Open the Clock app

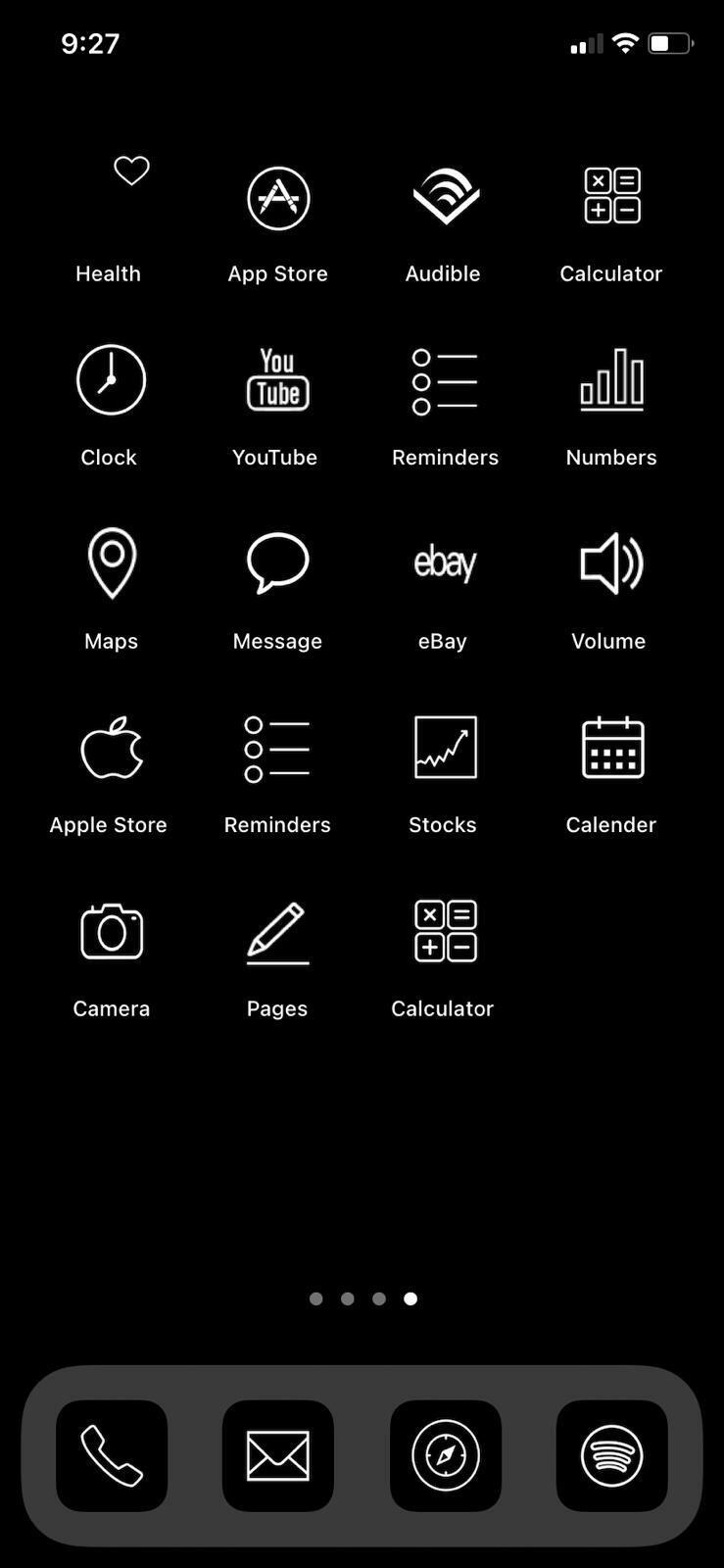[x=111, y=380]
